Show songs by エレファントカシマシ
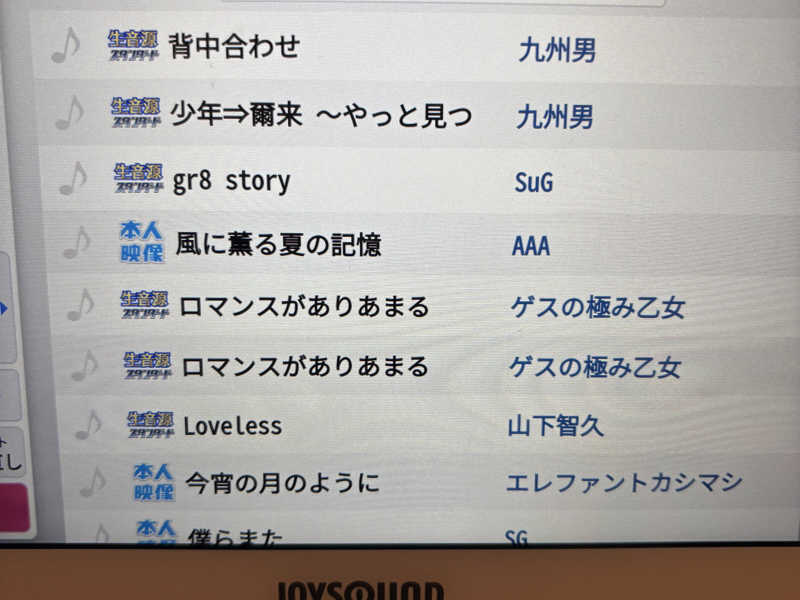 click(x=623, y=483)
